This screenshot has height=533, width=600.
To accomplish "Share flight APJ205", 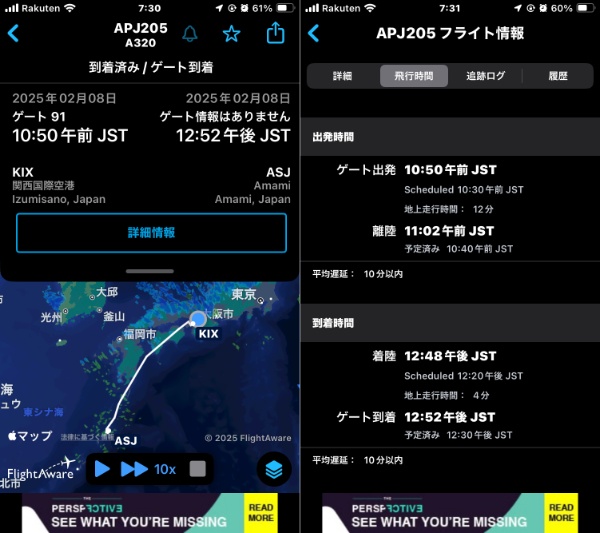I will click(x=276, y=34).
